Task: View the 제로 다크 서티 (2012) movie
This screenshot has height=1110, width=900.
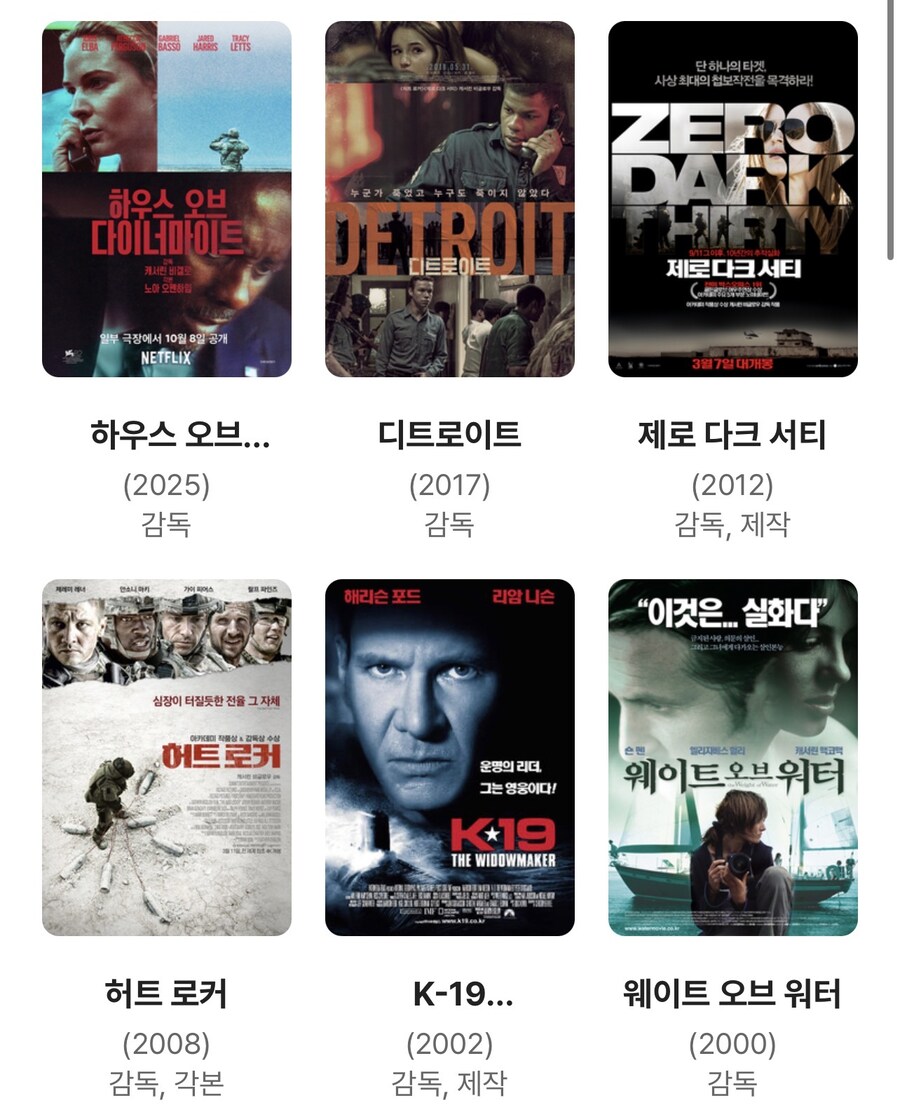Action: click(733, 200)
